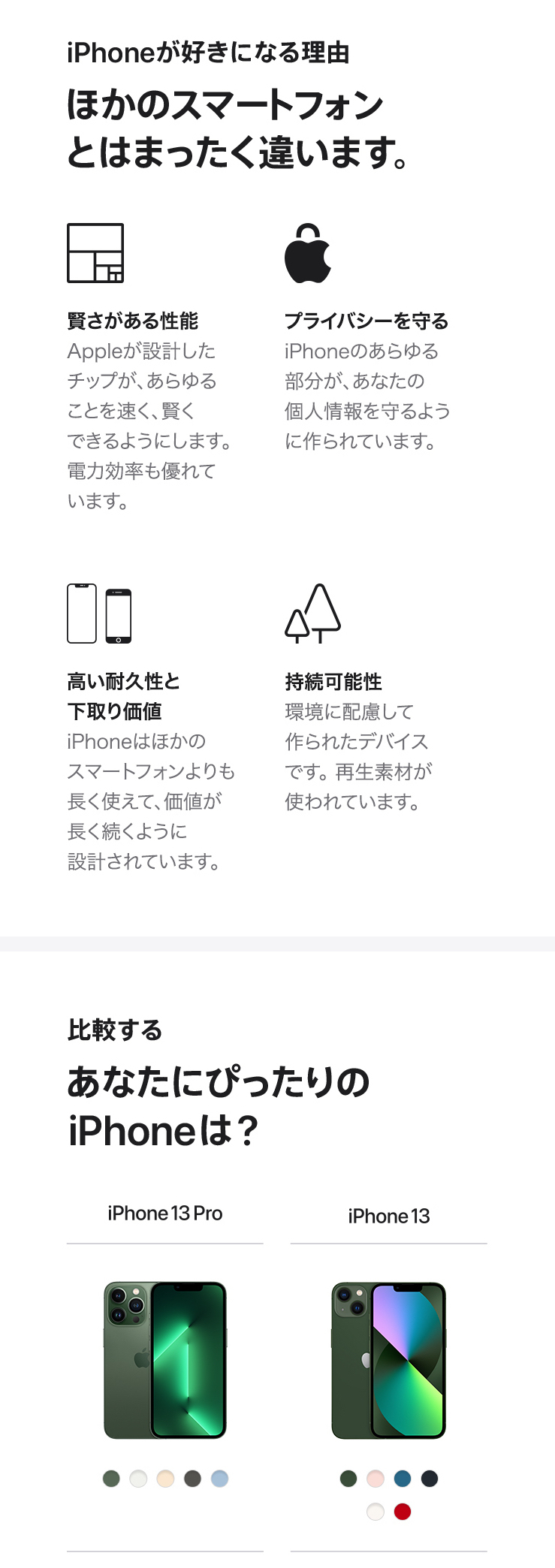The width and height of the screenshot is (555, 1568).
Task: Select the green swatch under iPhone 13
Action: tap(348, 1479)
